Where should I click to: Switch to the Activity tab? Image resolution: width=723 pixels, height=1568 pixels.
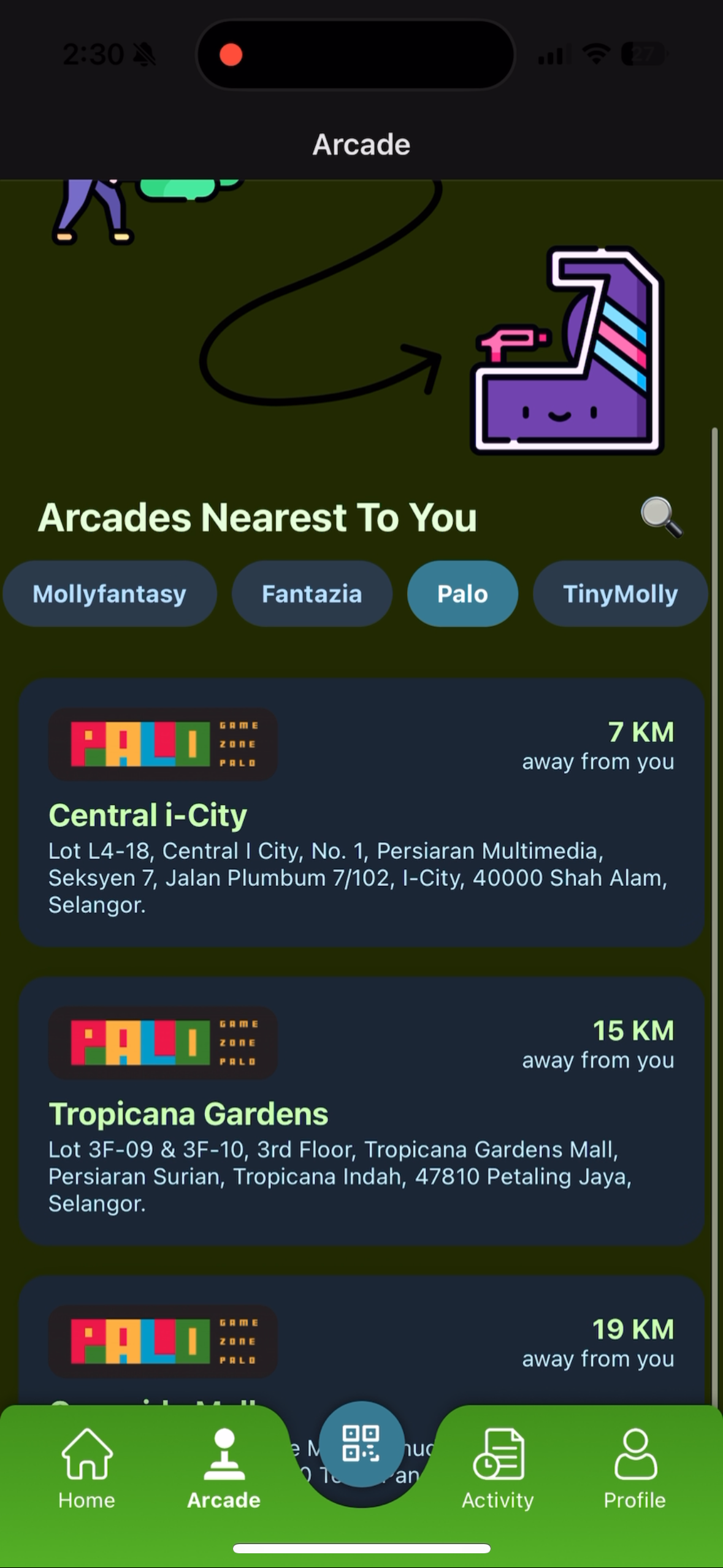[x=498, y=1467]
